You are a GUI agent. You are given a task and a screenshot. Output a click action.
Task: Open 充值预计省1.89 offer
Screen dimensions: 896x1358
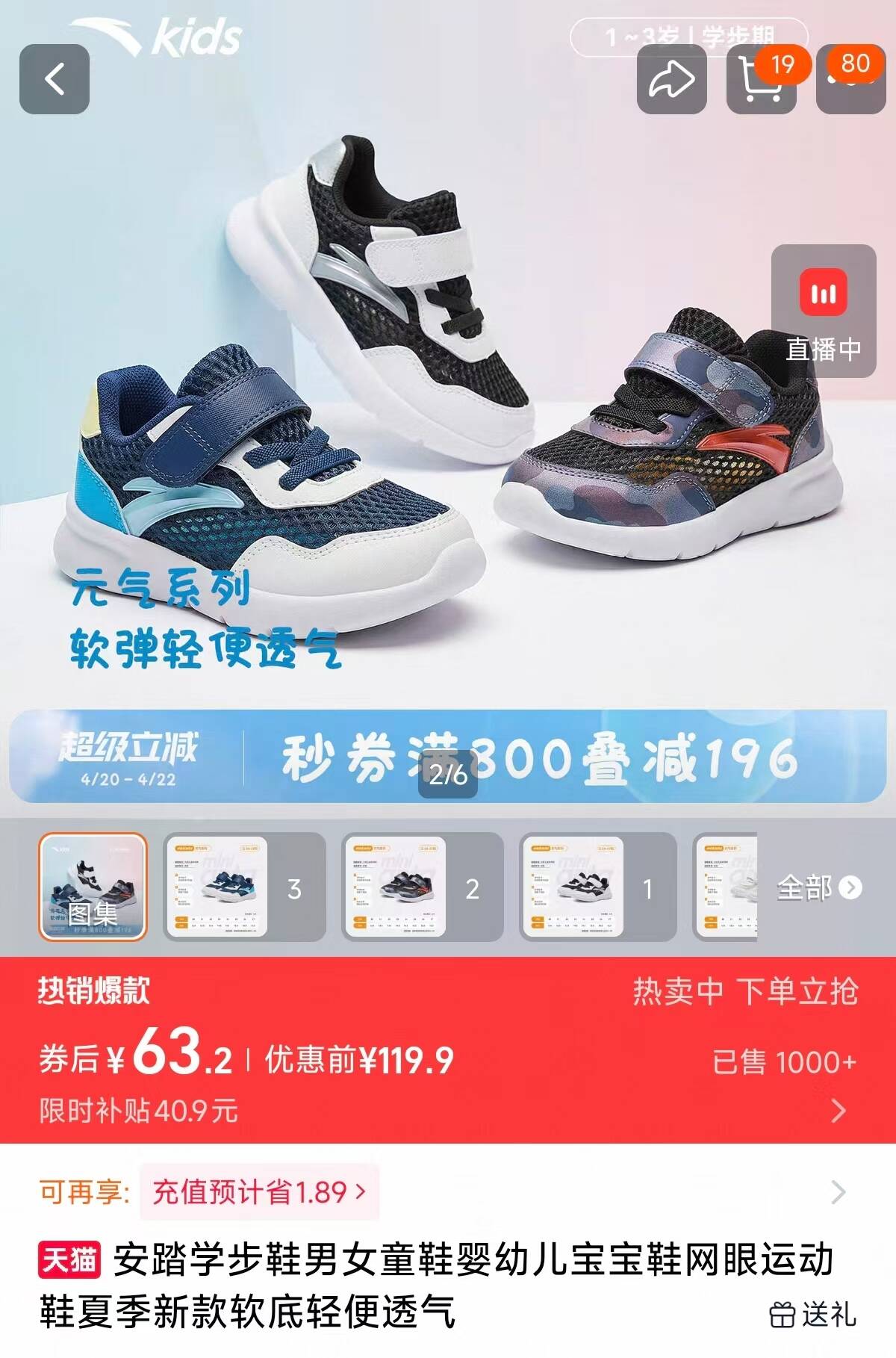(259, 1191)
